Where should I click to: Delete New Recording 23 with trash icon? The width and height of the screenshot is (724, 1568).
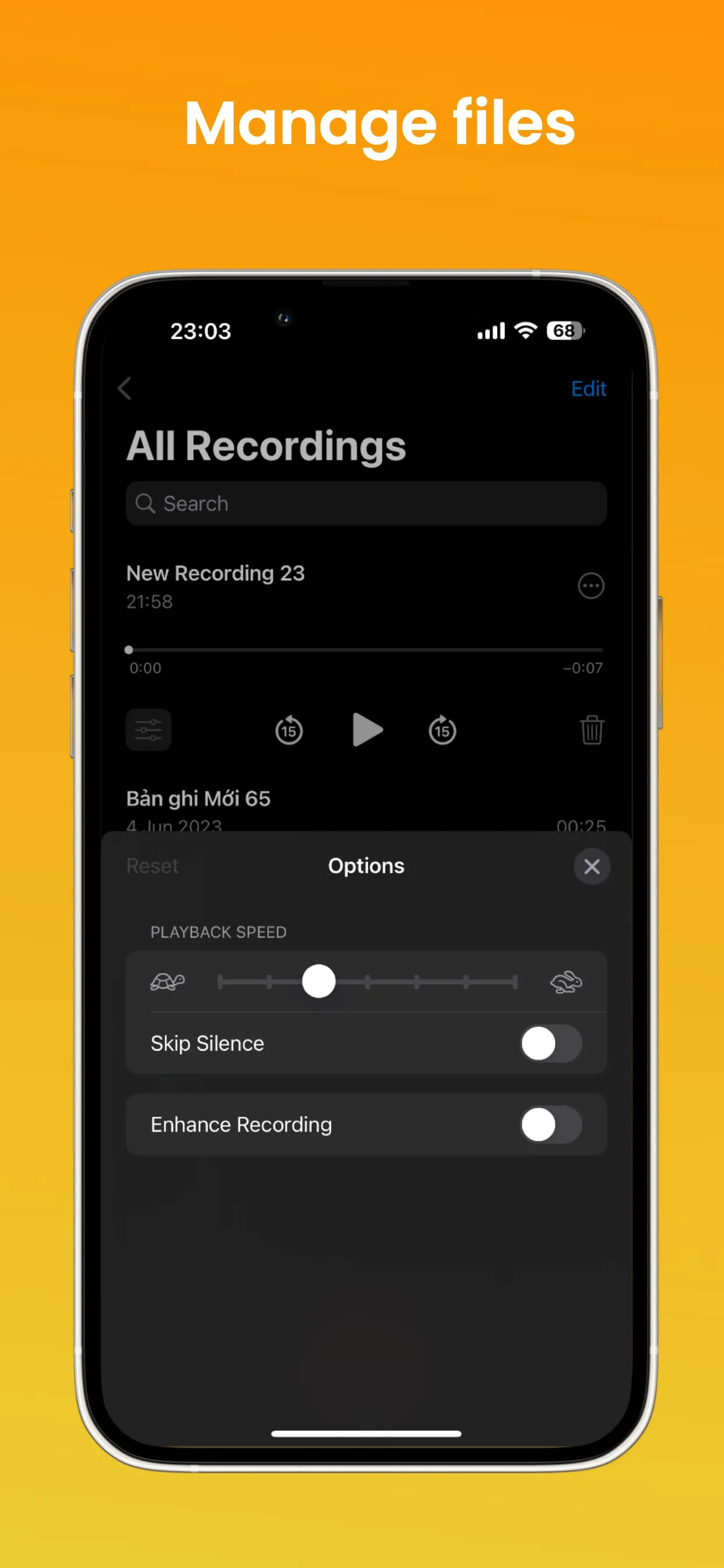(591, 730)
